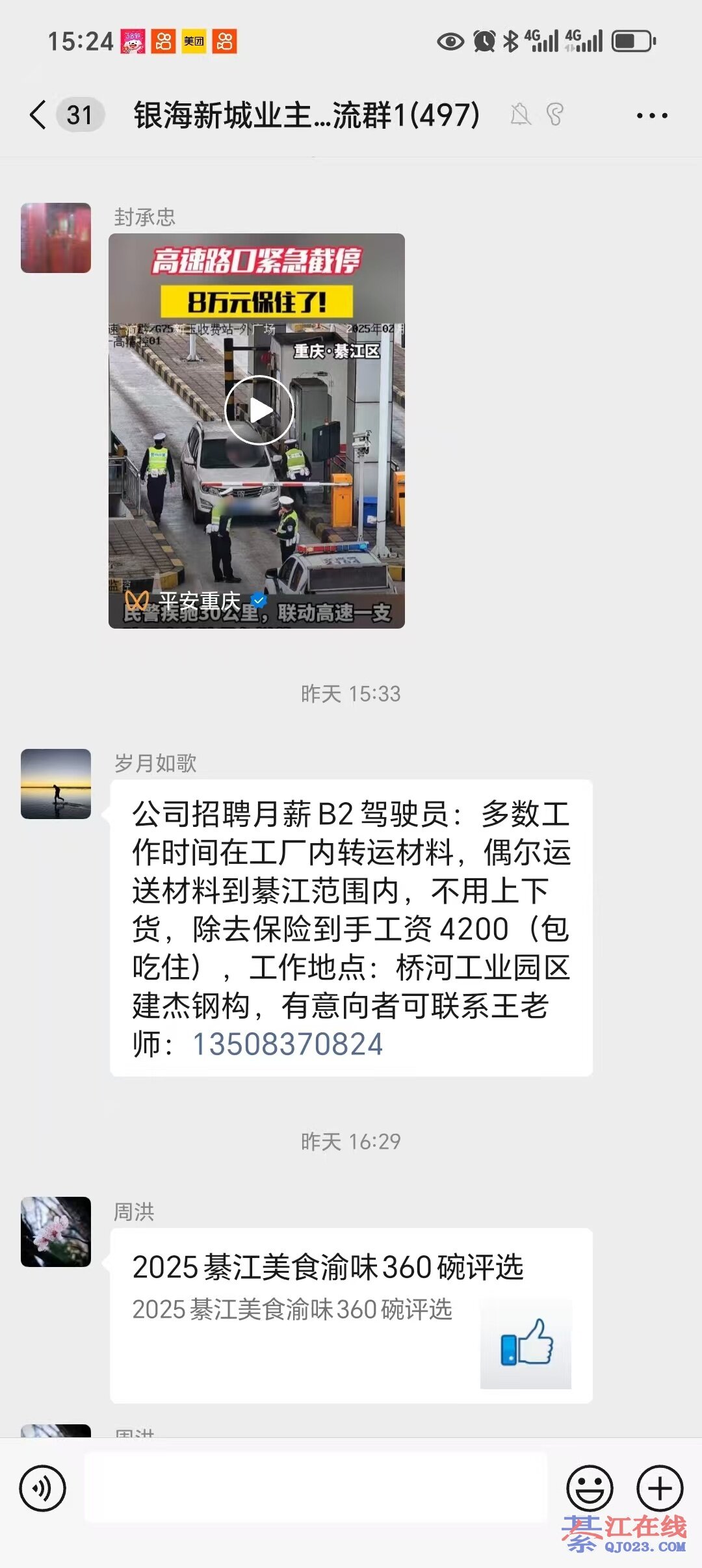The width and height of the screenshot is (702, 1568).
Task: Switch to voice message input
Action: [x=43, y=1488]
